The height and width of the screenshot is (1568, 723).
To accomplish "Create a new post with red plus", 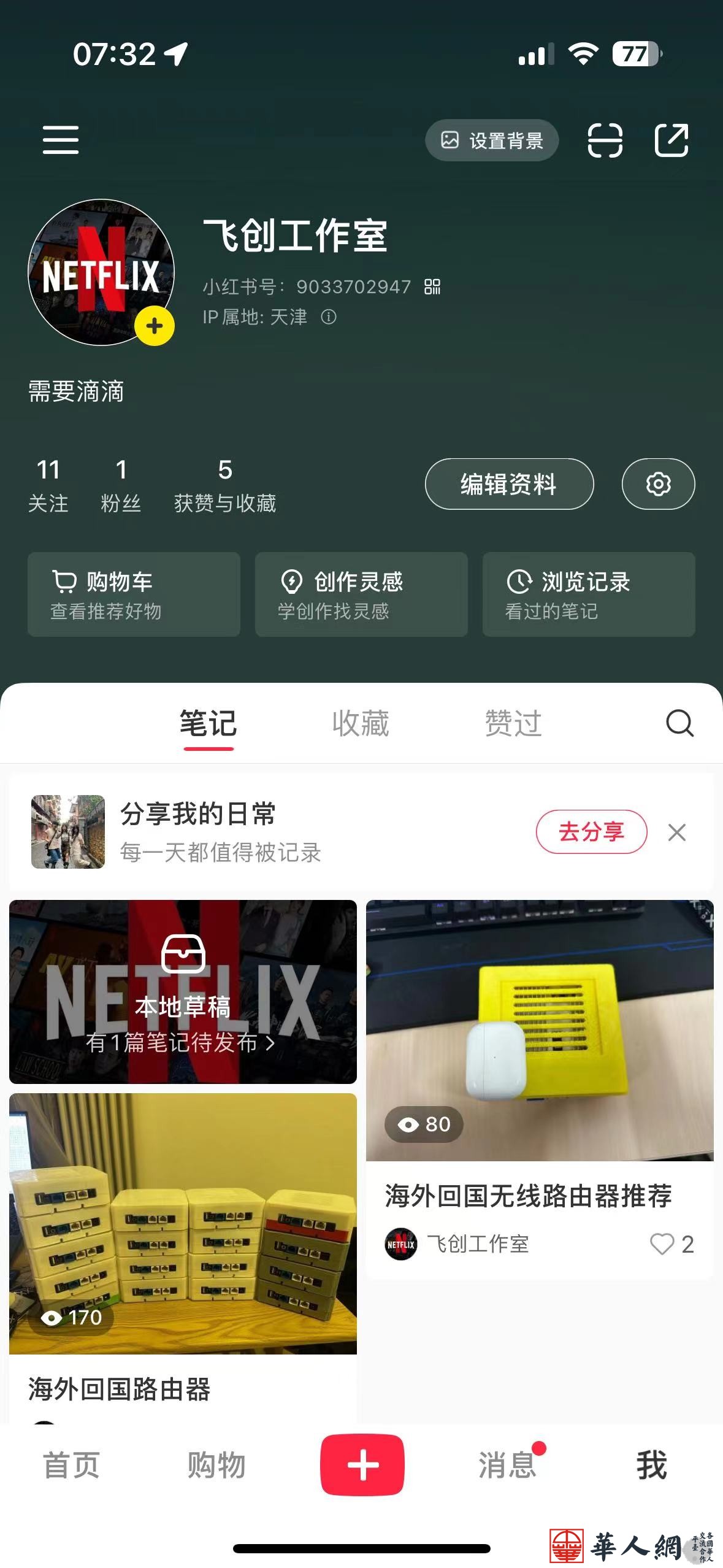I will tap(362, 1465).
